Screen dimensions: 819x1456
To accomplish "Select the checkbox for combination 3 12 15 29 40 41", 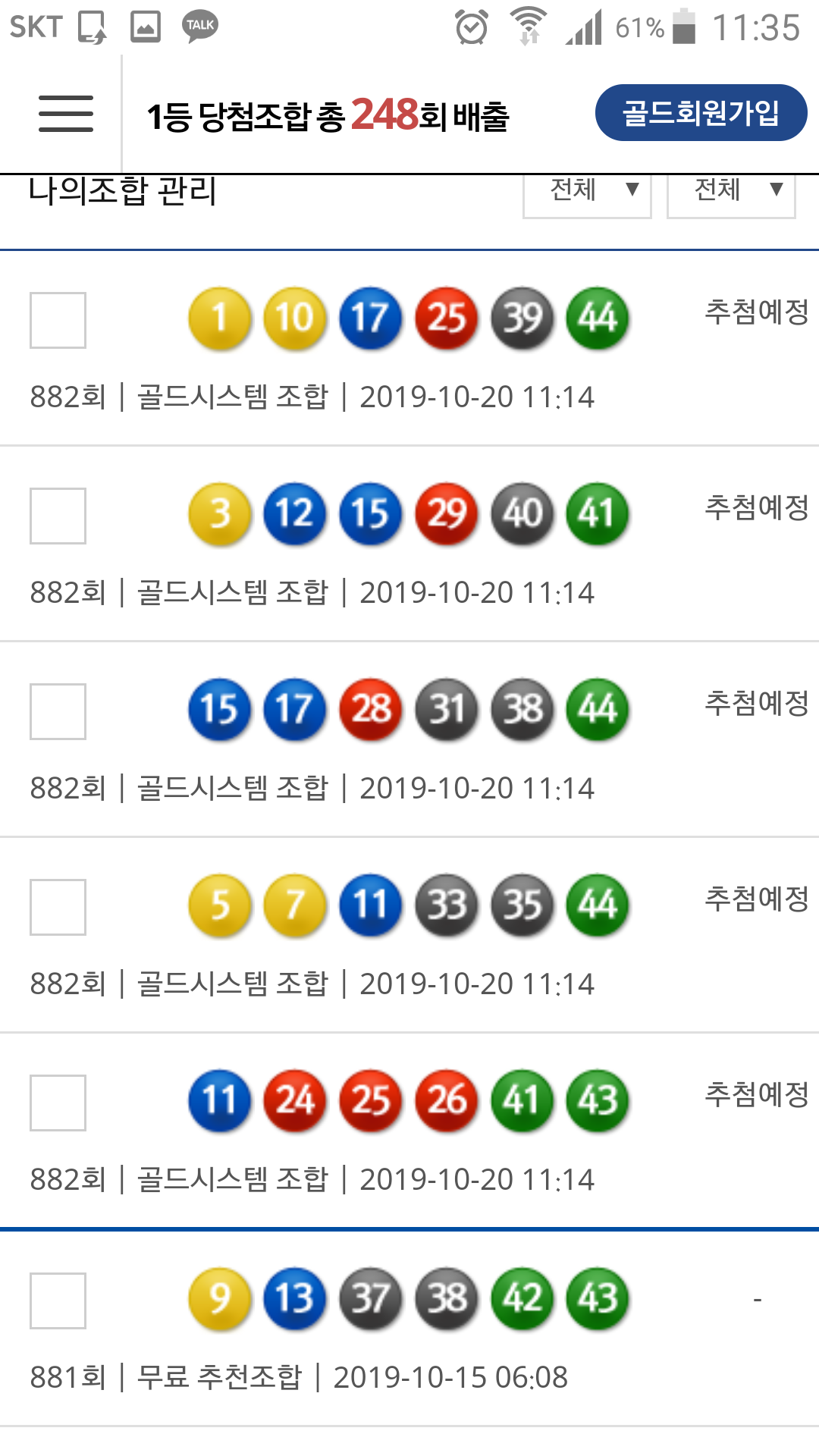I will click(x=58, y=516).
